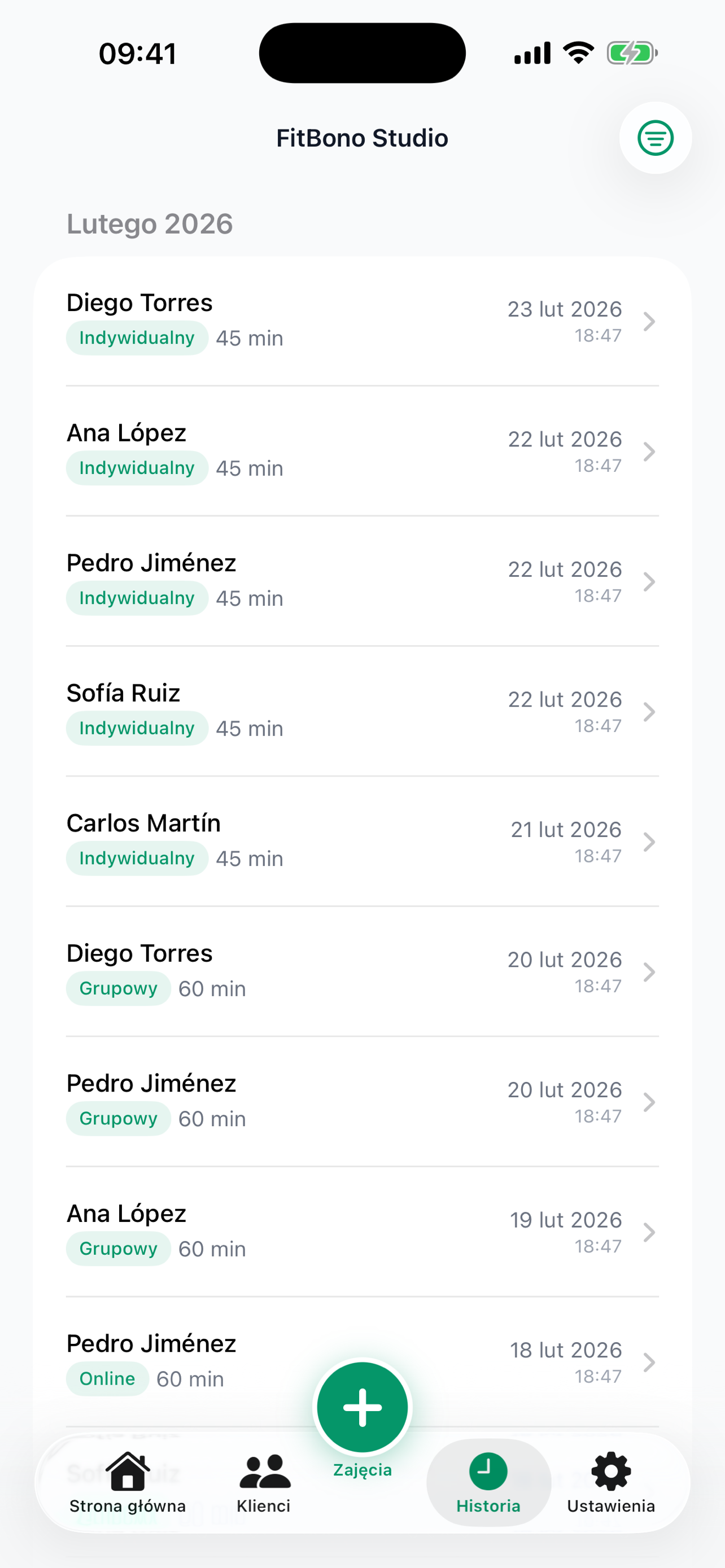Screen dimensions: 725x1568
Task: Add a new Zajęcia session
Action: click(x=362, y=1407)
